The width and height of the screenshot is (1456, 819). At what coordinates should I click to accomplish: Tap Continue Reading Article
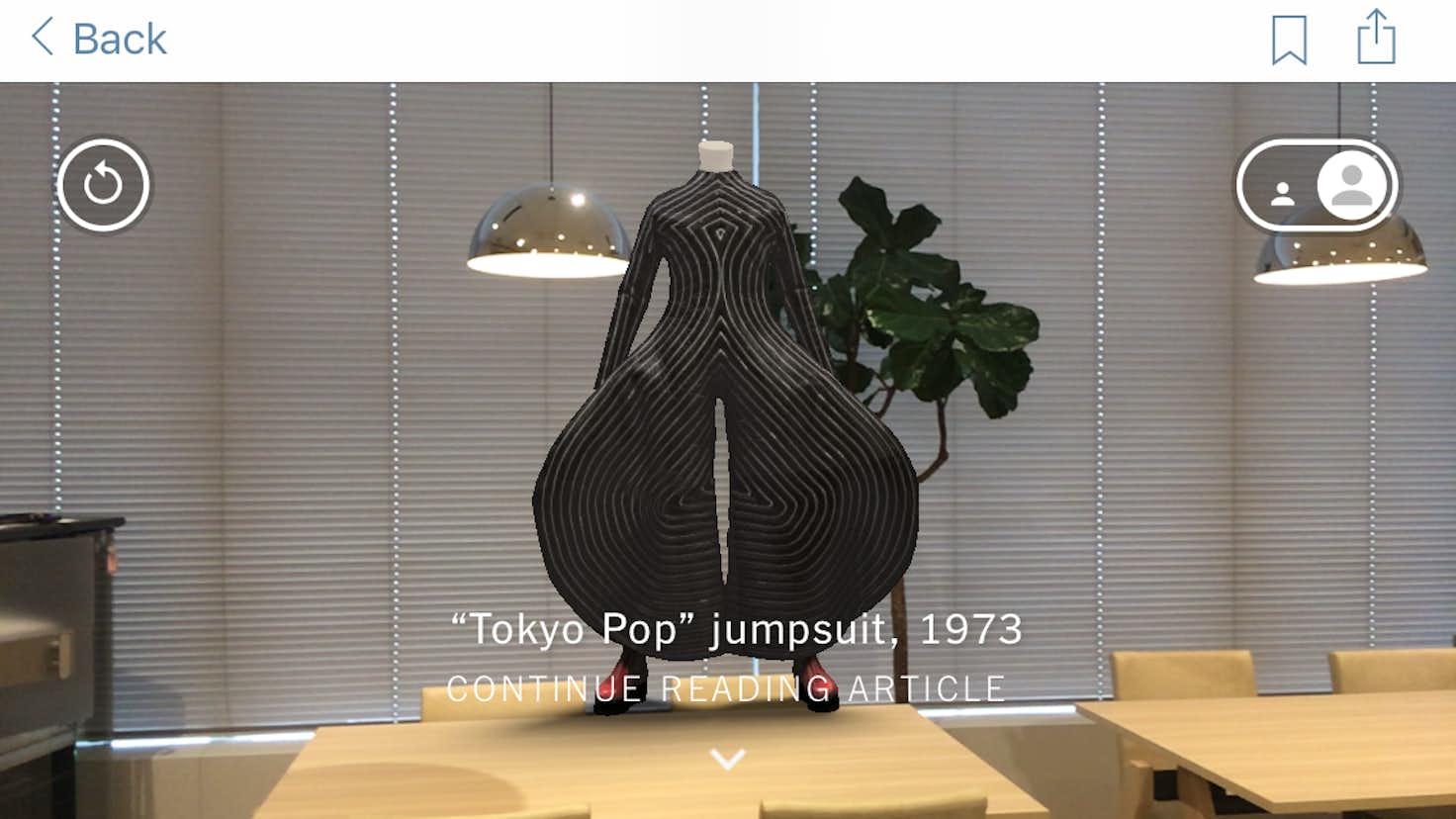pos(726,688)
